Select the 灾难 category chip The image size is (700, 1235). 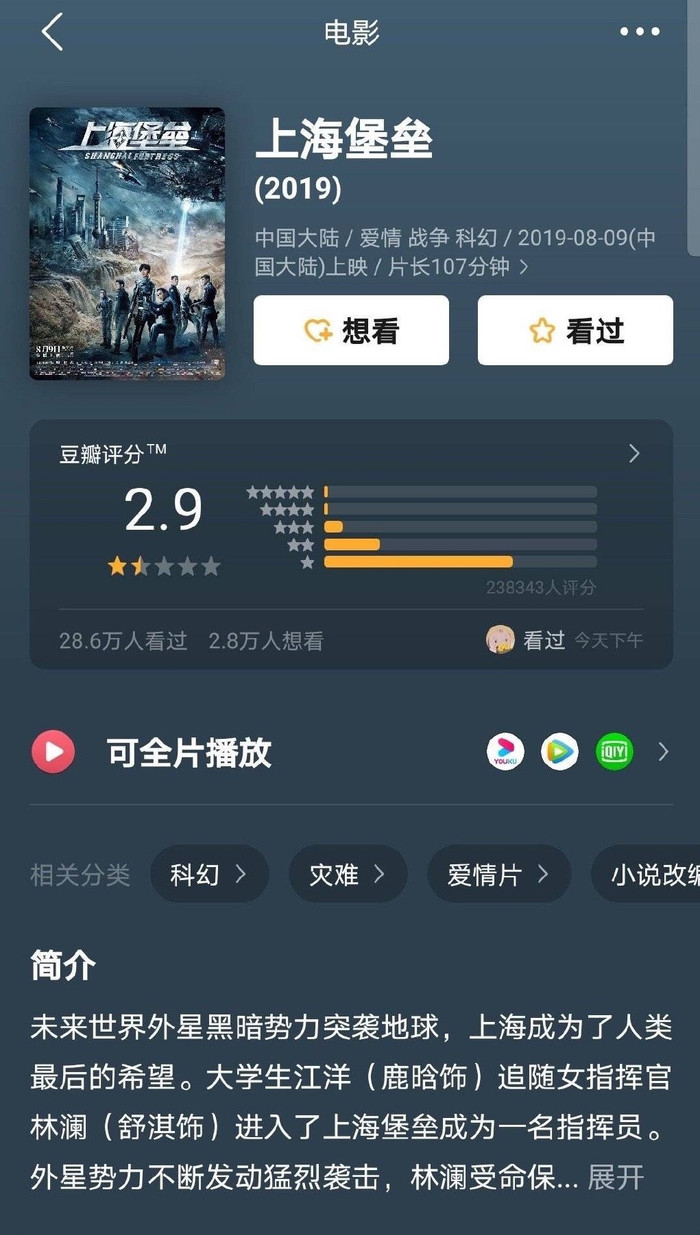coord(347,874)
